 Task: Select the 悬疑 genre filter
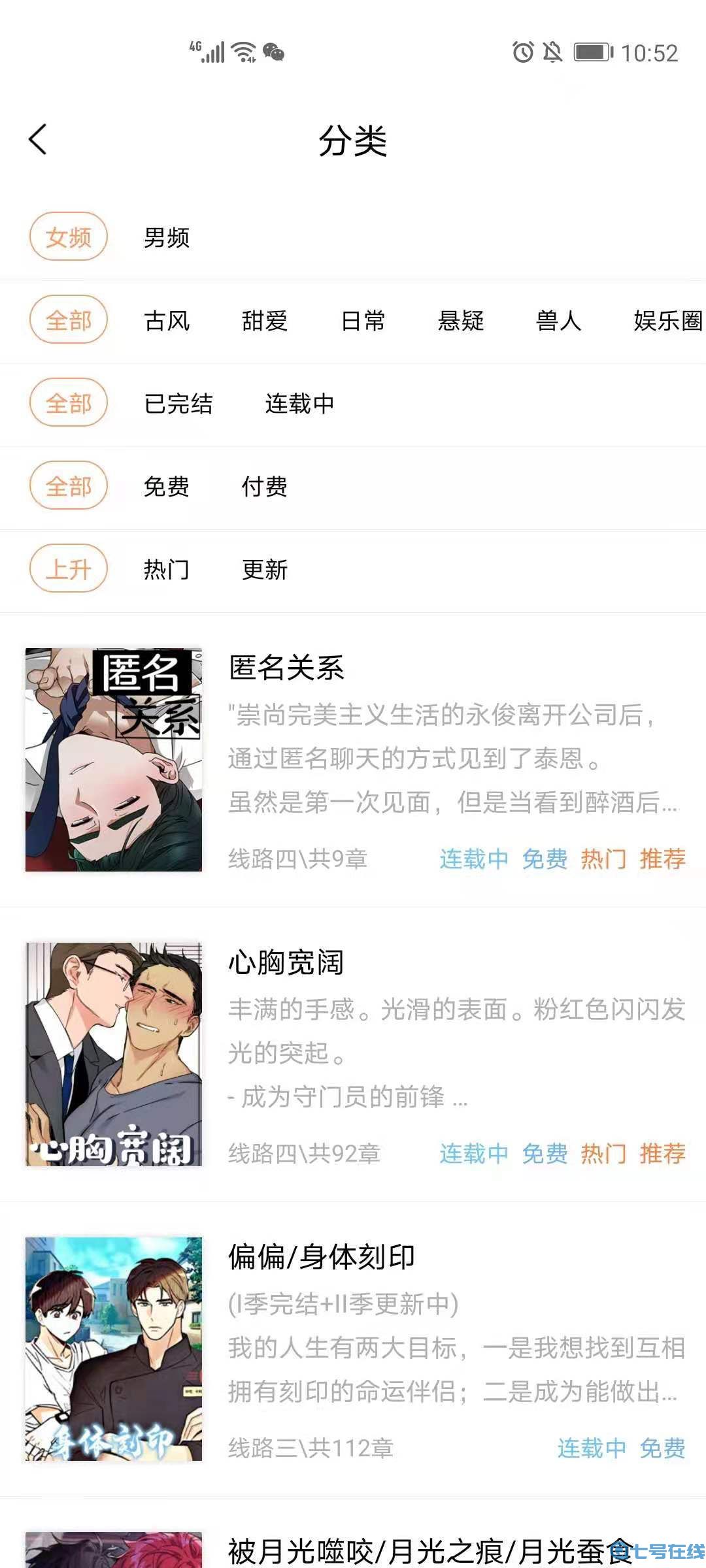point(461,321)
